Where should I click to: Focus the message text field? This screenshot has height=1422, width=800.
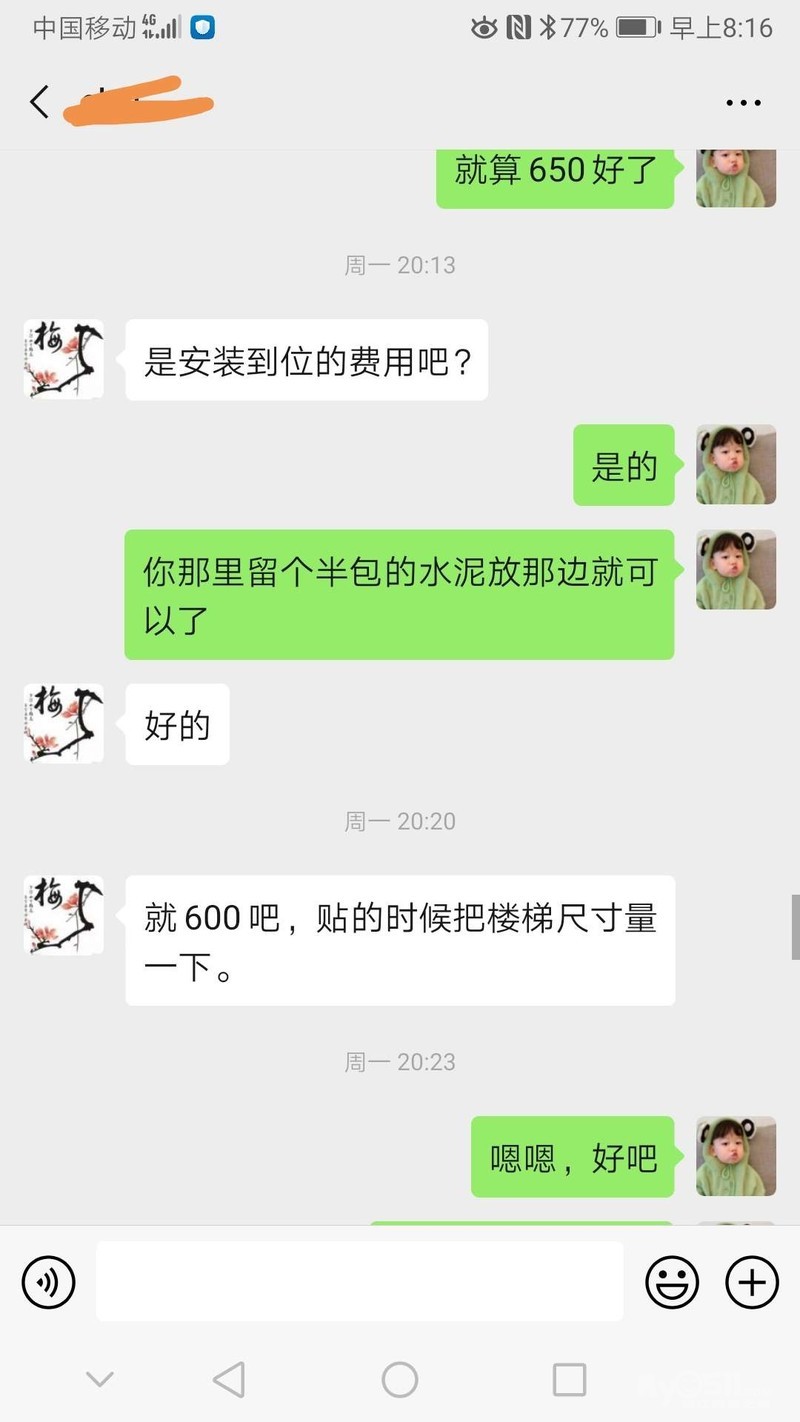coord(359,1281)
